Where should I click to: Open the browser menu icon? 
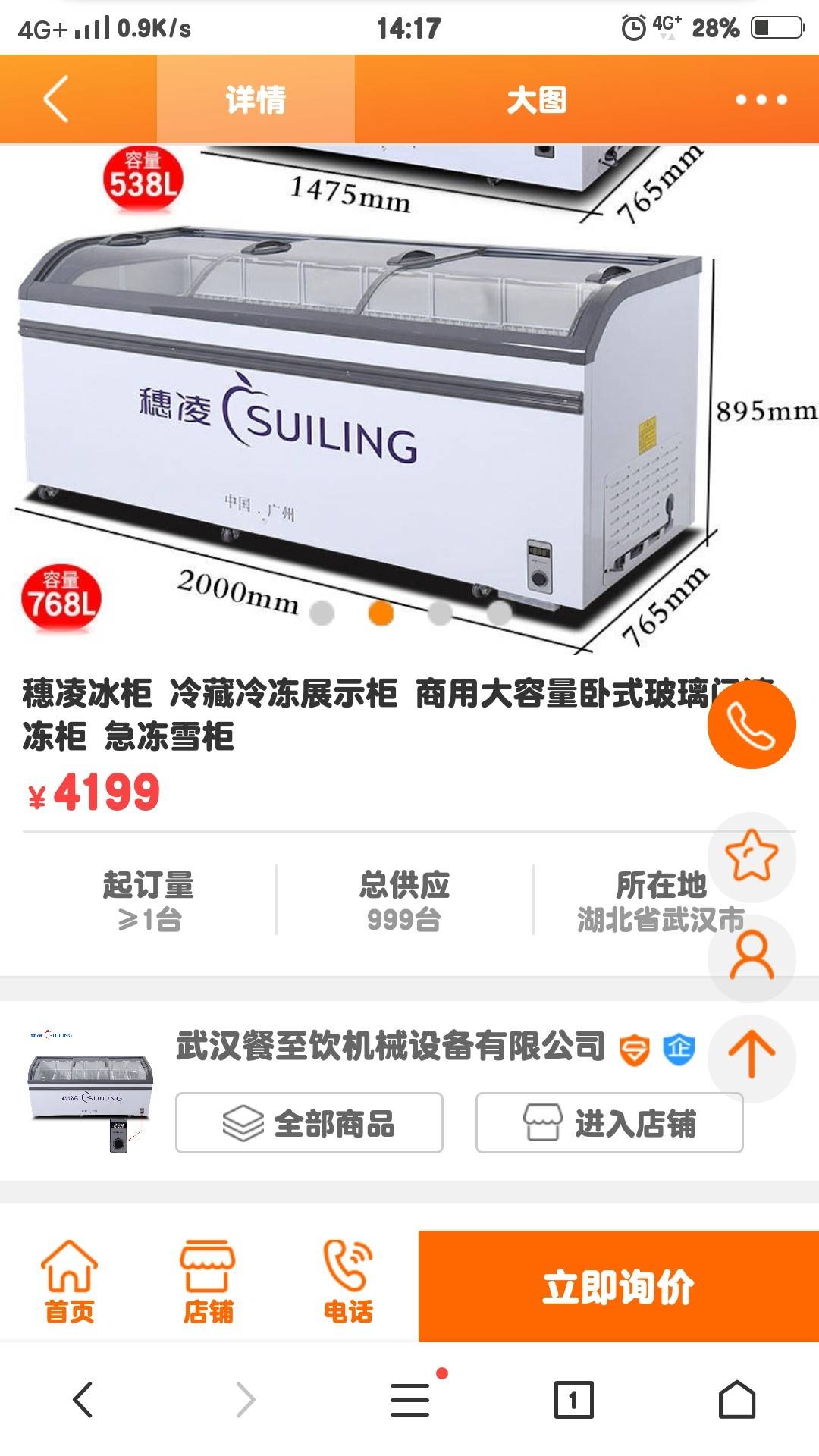(x=410, y=1400)
